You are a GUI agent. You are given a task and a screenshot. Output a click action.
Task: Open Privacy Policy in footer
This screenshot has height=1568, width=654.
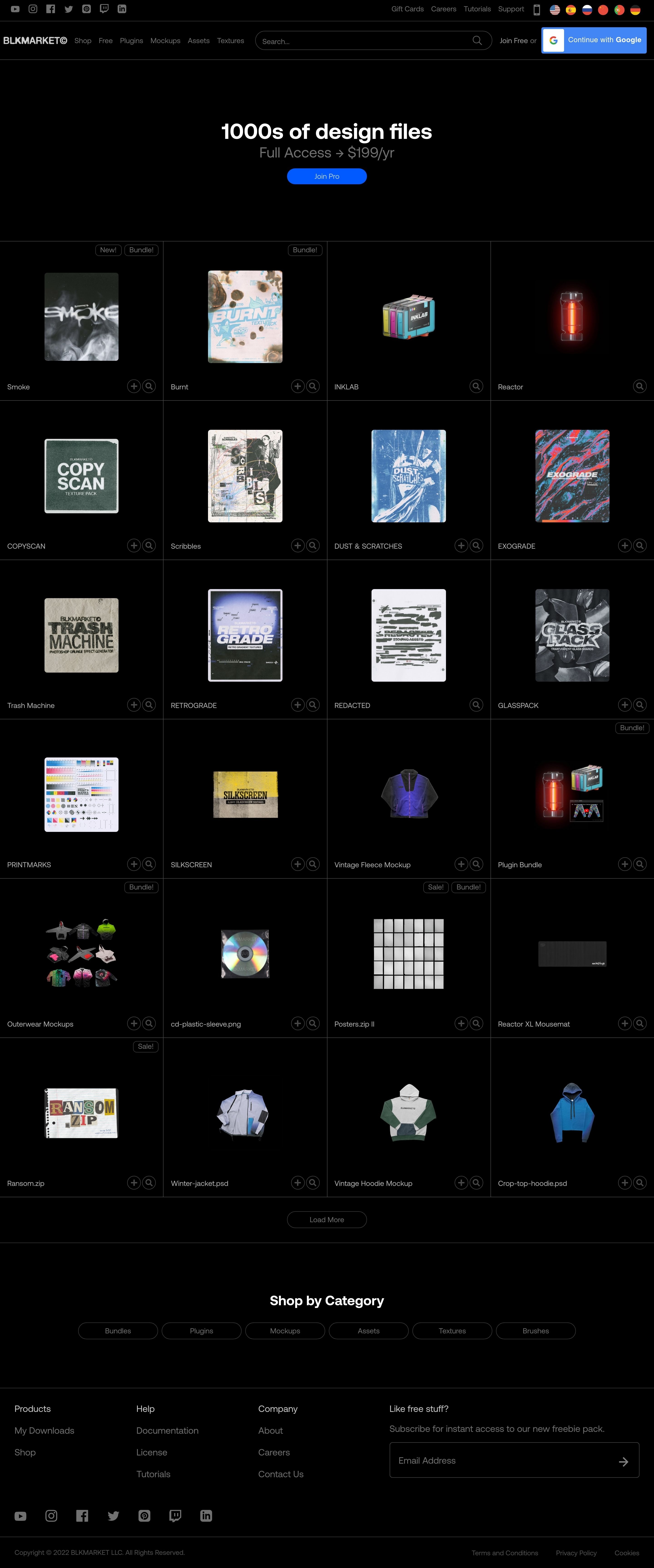tap(575, 1553)
